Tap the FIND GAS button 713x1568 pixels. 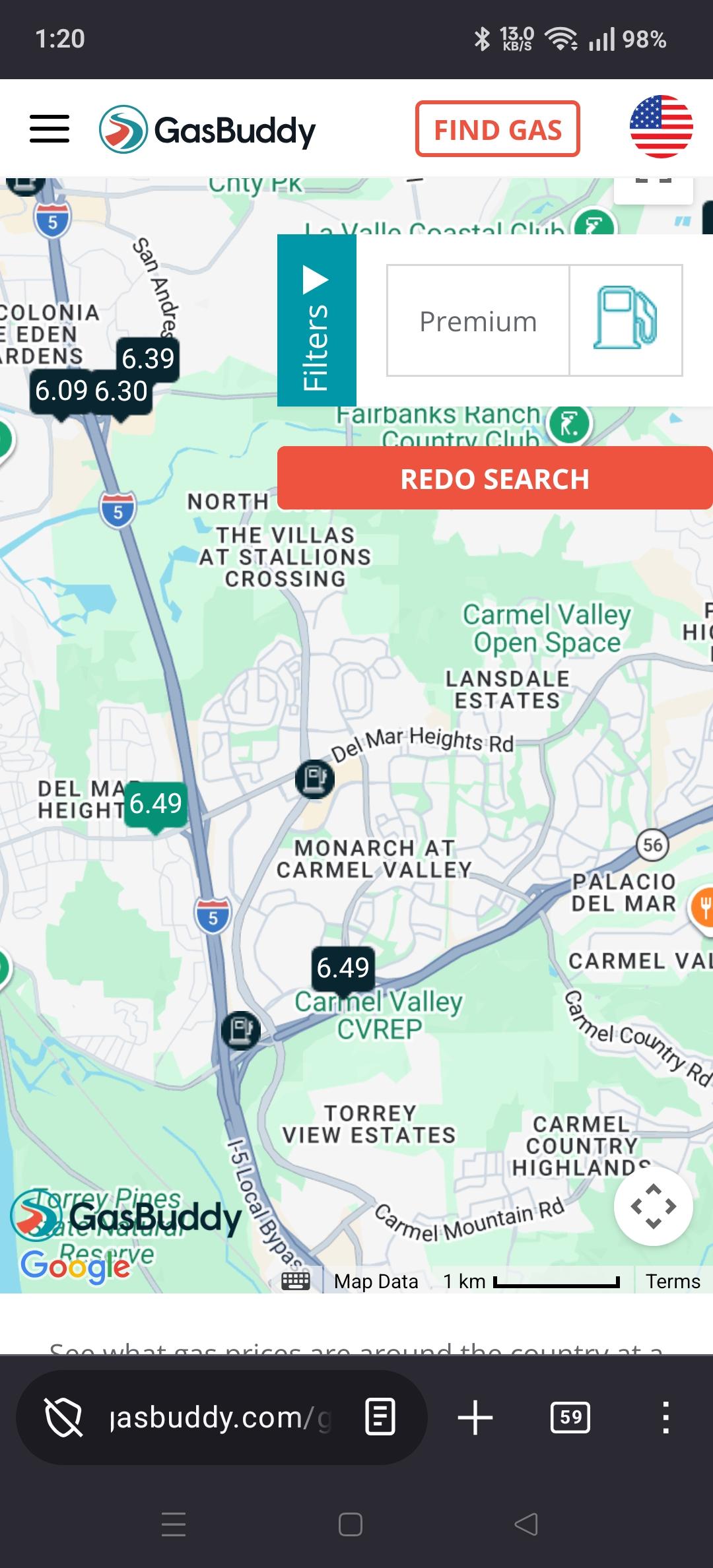click(x=497, y=129)
